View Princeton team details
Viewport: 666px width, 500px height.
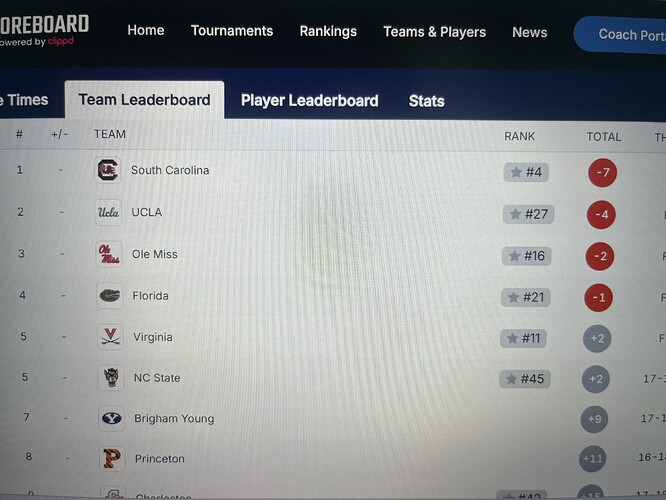159,459
